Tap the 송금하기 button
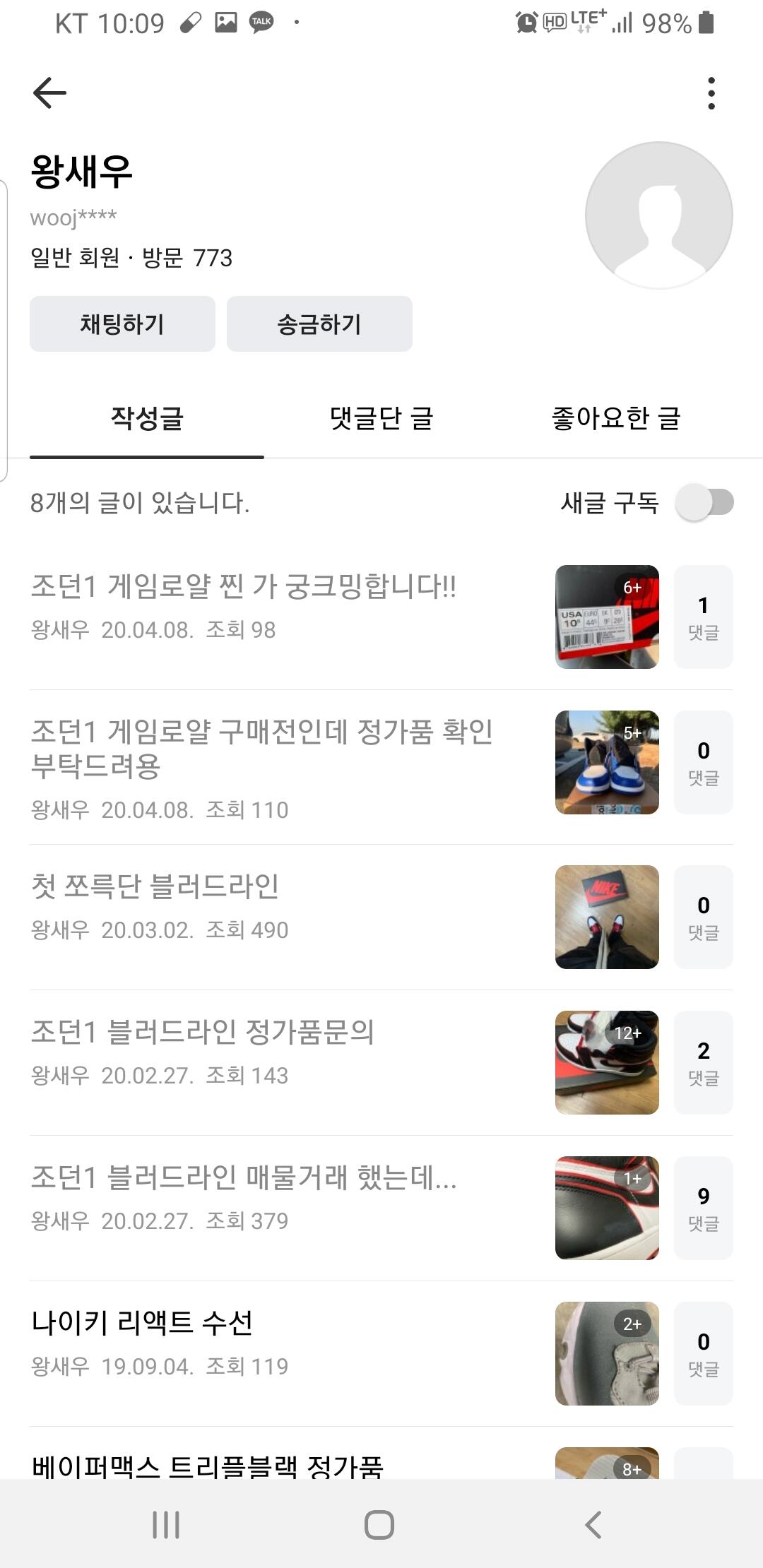Screen dimensions: 763x1568 pos(319,324)
